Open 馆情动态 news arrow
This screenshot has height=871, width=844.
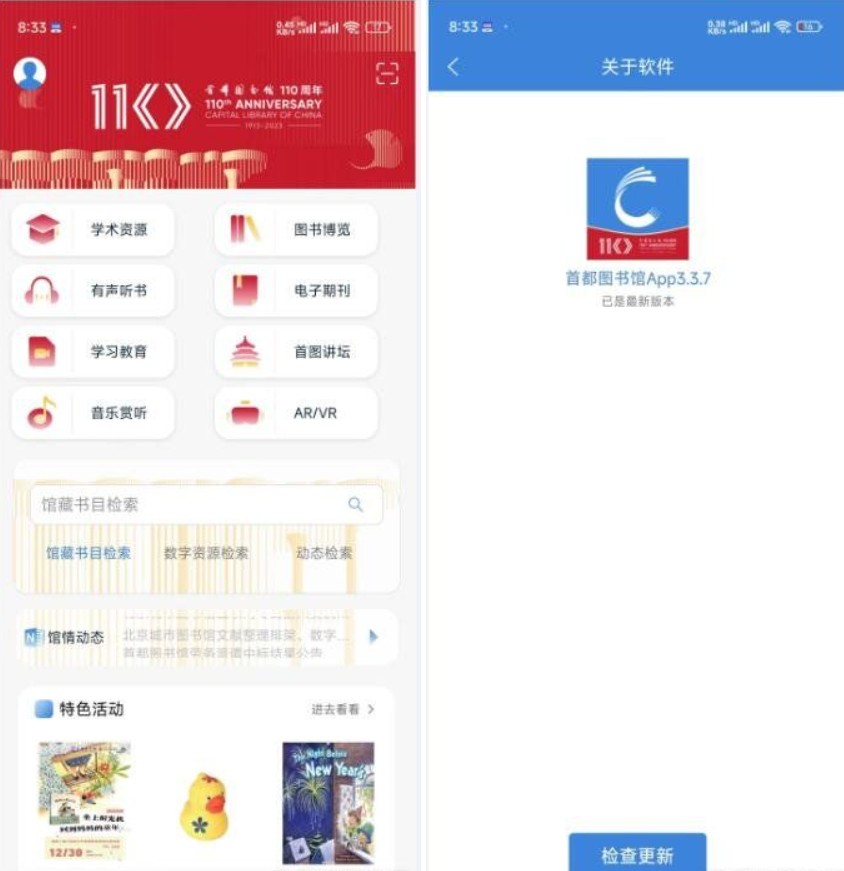coord(374,636)
